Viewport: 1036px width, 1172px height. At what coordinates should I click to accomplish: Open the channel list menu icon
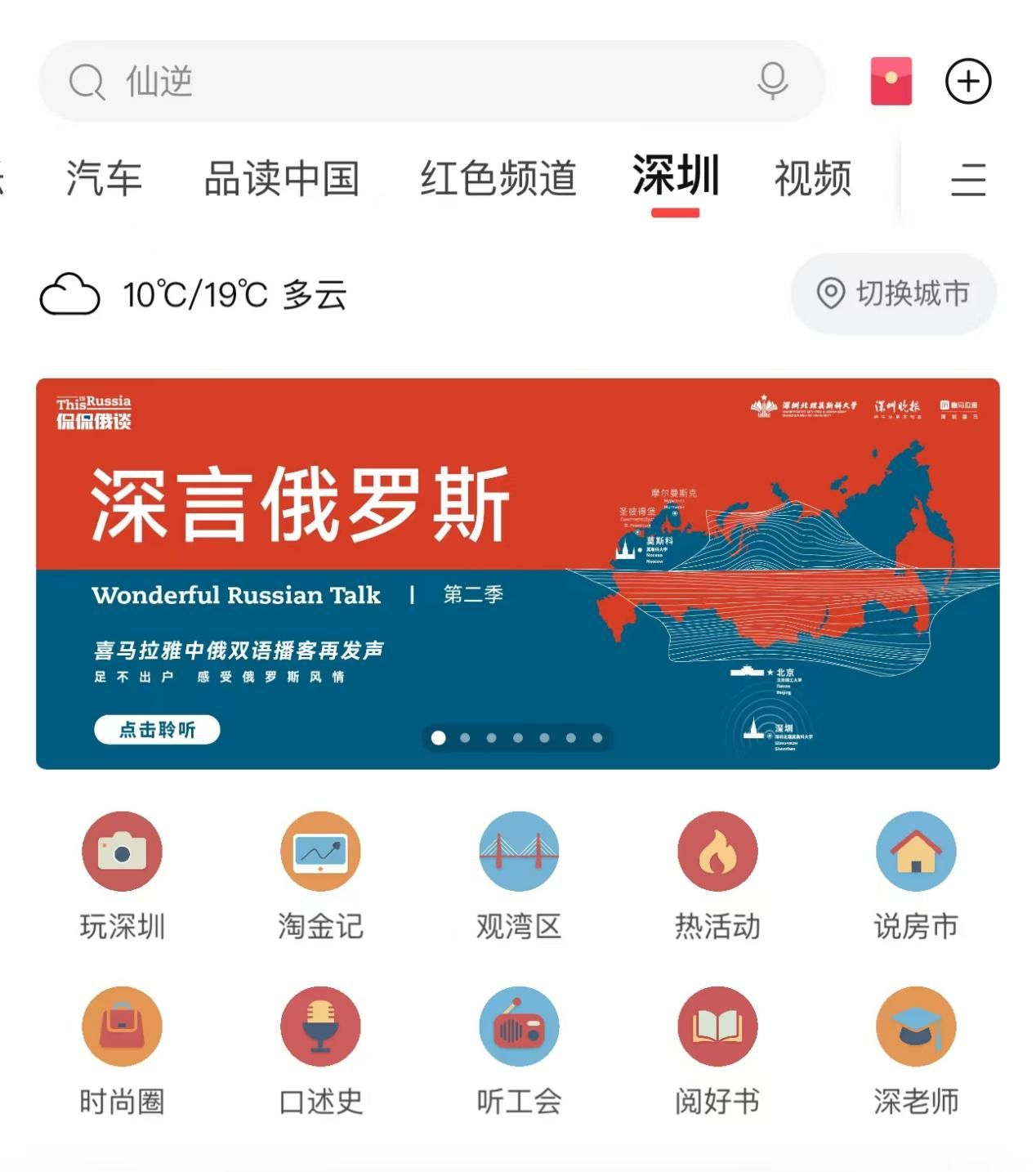(x=968, y=179)
